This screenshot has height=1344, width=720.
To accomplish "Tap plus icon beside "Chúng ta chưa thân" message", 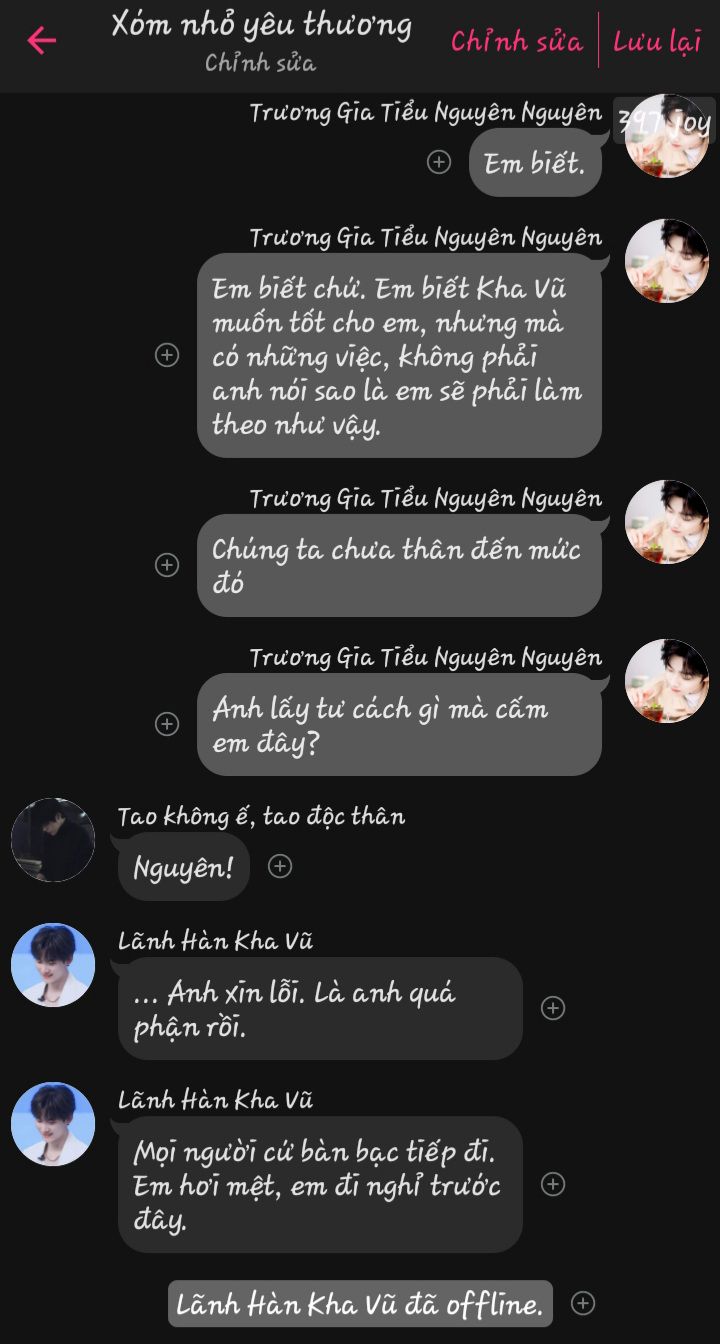I will coord(167,565).
